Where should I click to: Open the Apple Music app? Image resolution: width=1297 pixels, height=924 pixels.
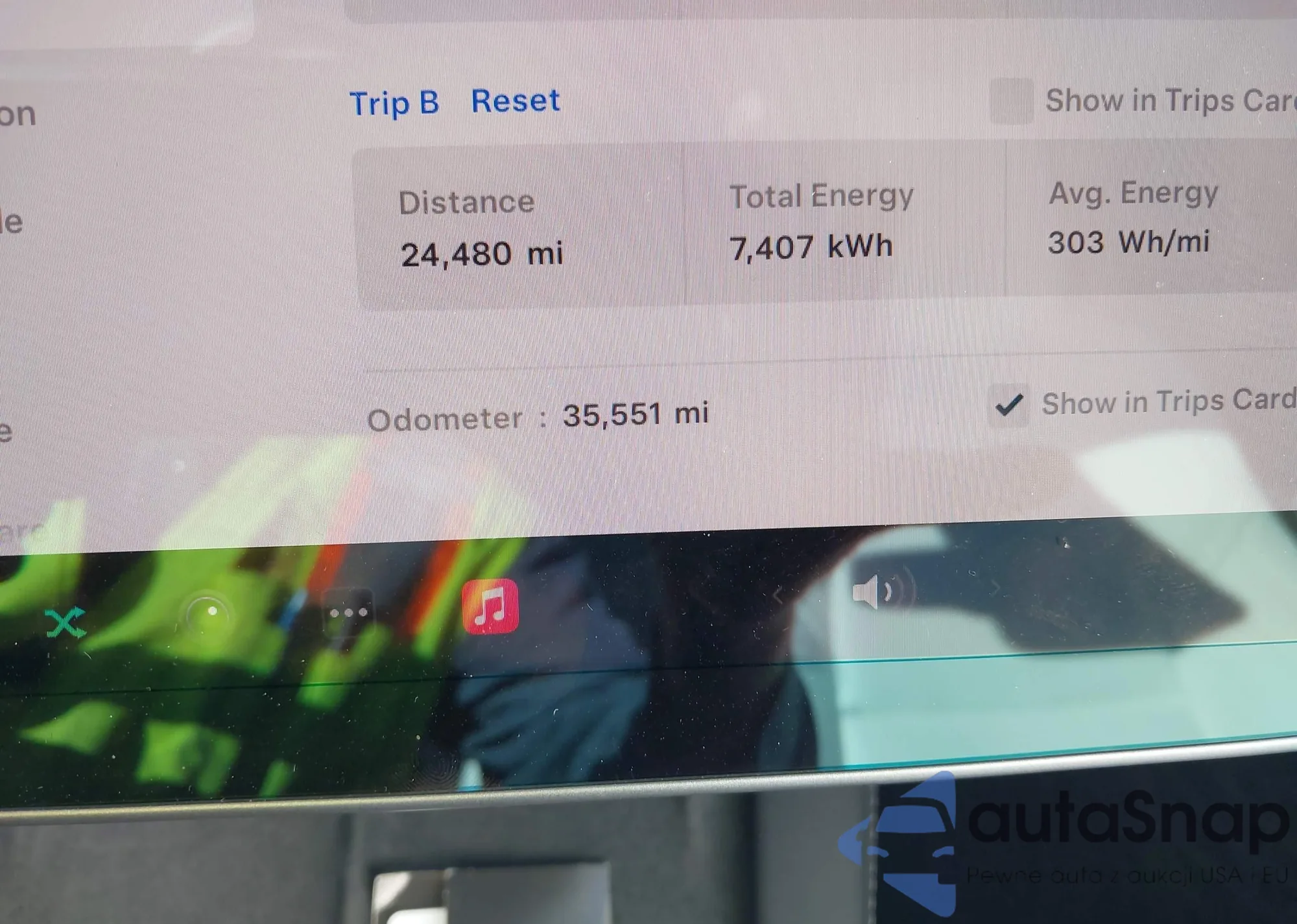click(490, 606)
